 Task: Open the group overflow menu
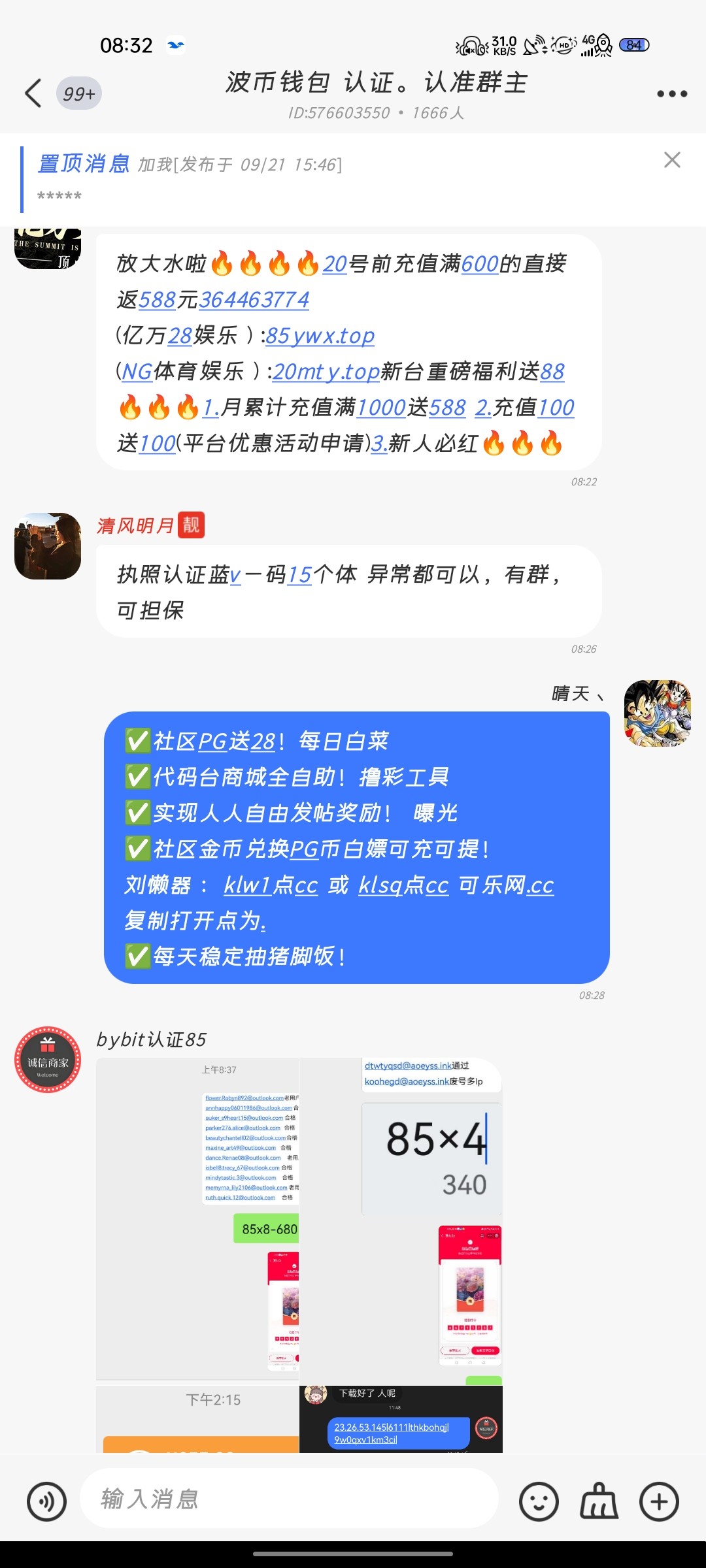[x=671, y=93]
